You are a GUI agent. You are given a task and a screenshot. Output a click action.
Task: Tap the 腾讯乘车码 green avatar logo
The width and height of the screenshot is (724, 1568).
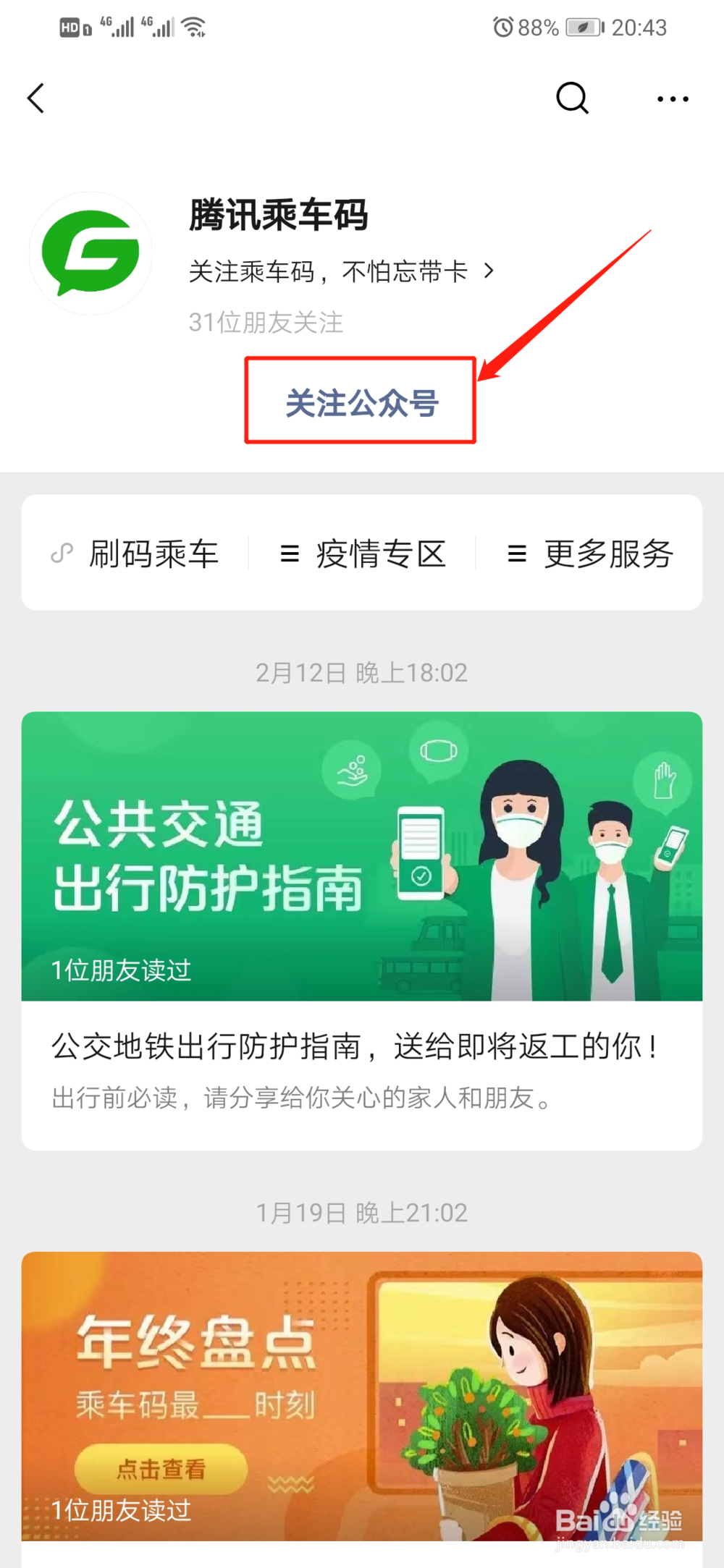point(90,252)
